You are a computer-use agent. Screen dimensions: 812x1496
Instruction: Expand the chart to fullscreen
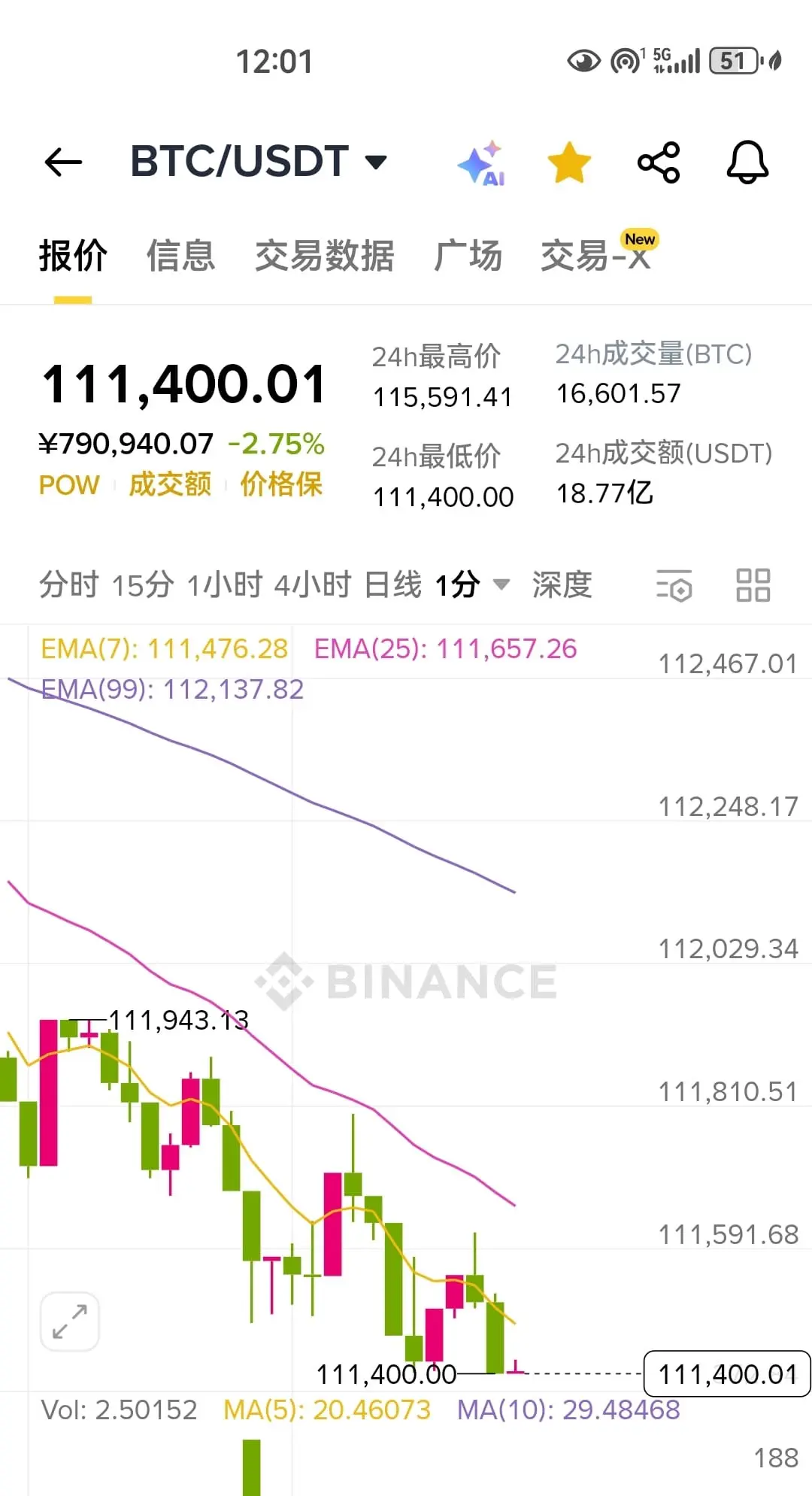point(70,1322)
